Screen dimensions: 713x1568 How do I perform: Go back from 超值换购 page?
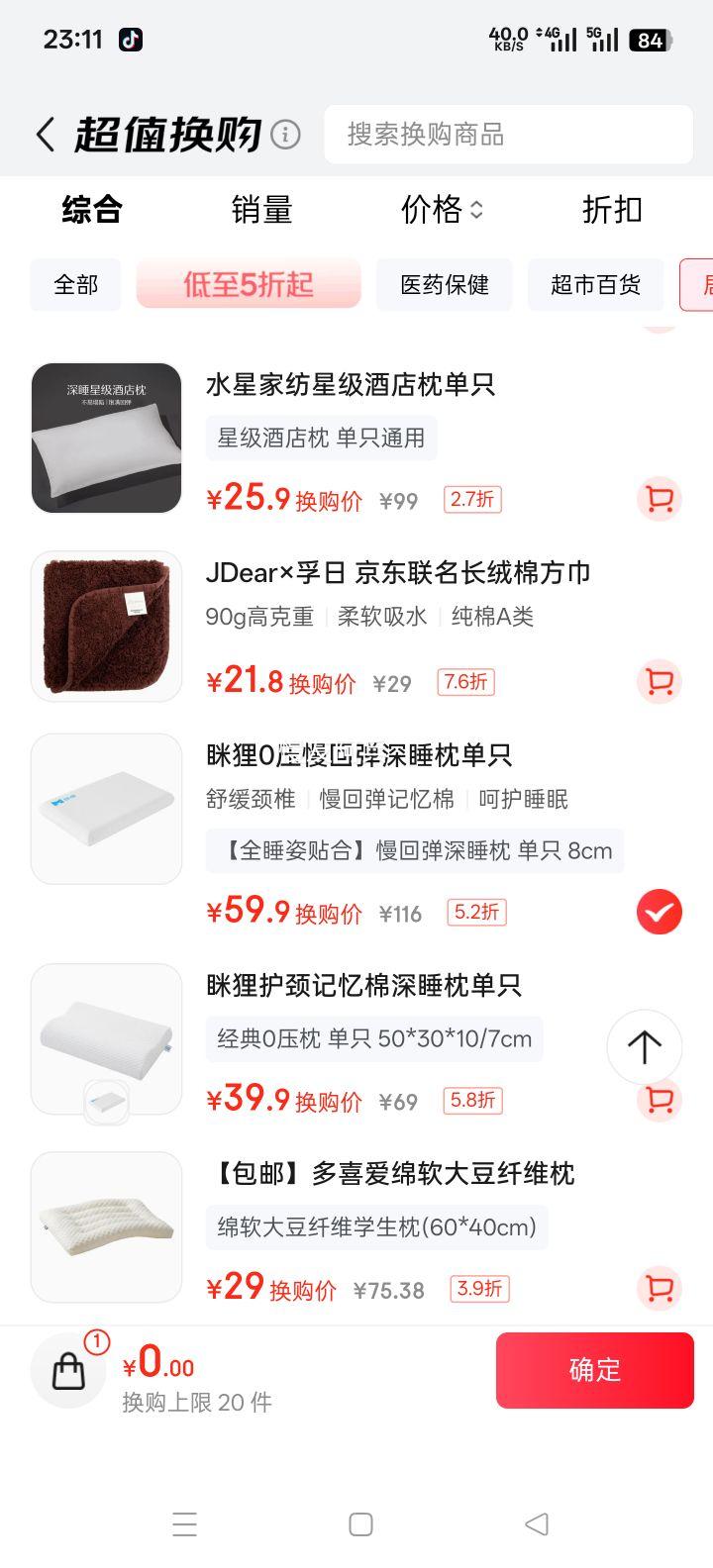[45, 135]
